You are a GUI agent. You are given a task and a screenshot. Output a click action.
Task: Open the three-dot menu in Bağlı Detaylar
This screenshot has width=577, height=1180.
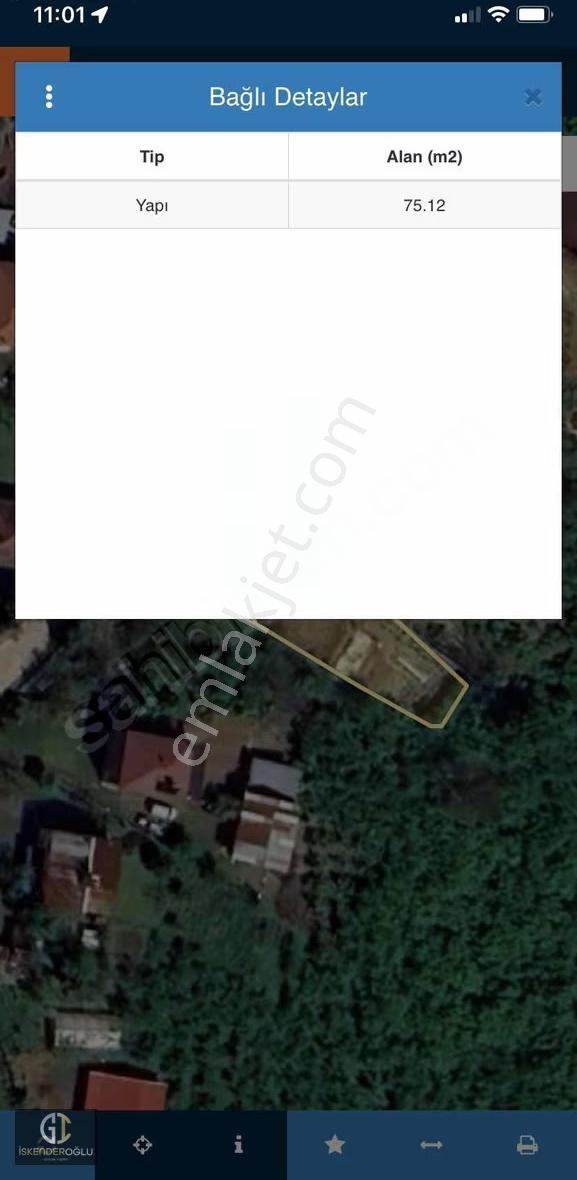(x=49, y=97)
